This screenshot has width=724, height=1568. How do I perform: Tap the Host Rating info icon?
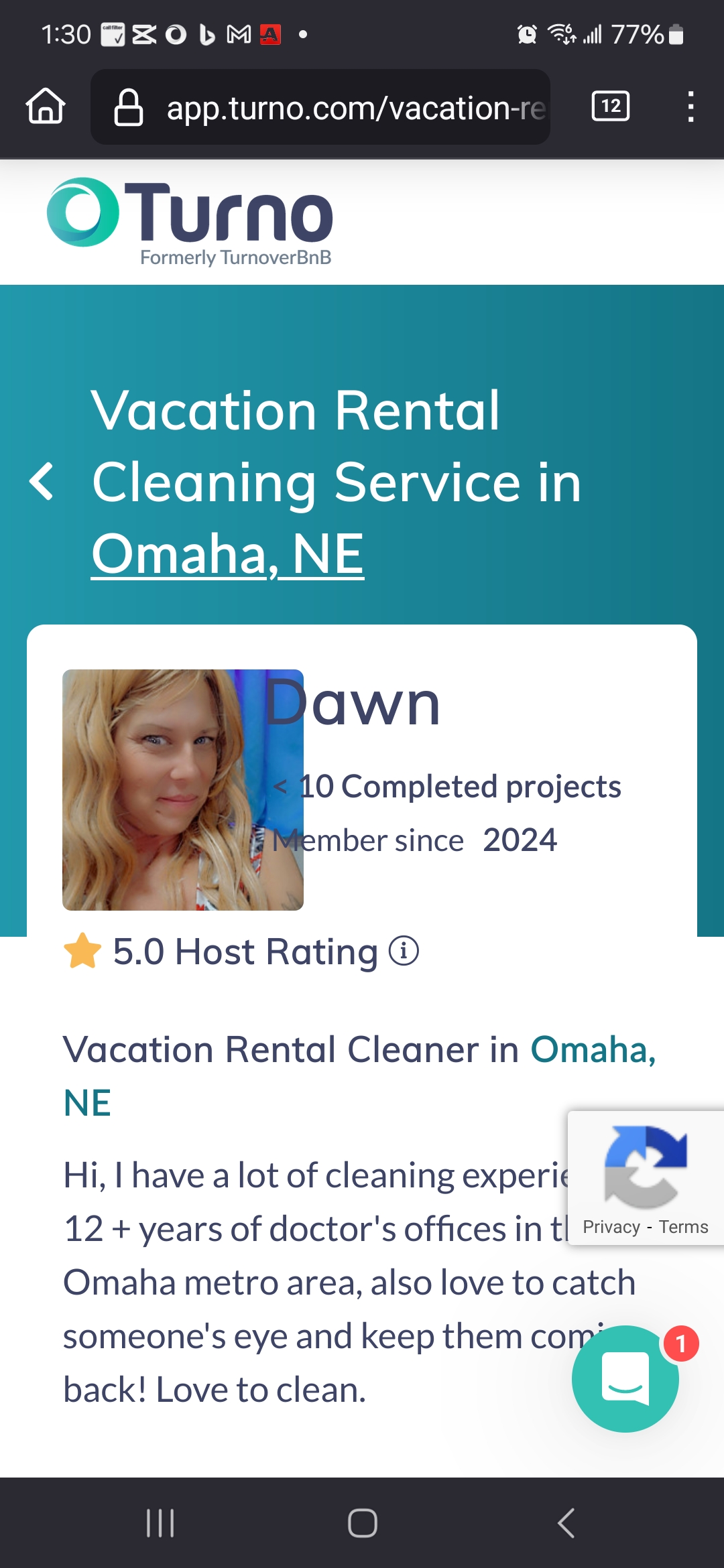404,951
